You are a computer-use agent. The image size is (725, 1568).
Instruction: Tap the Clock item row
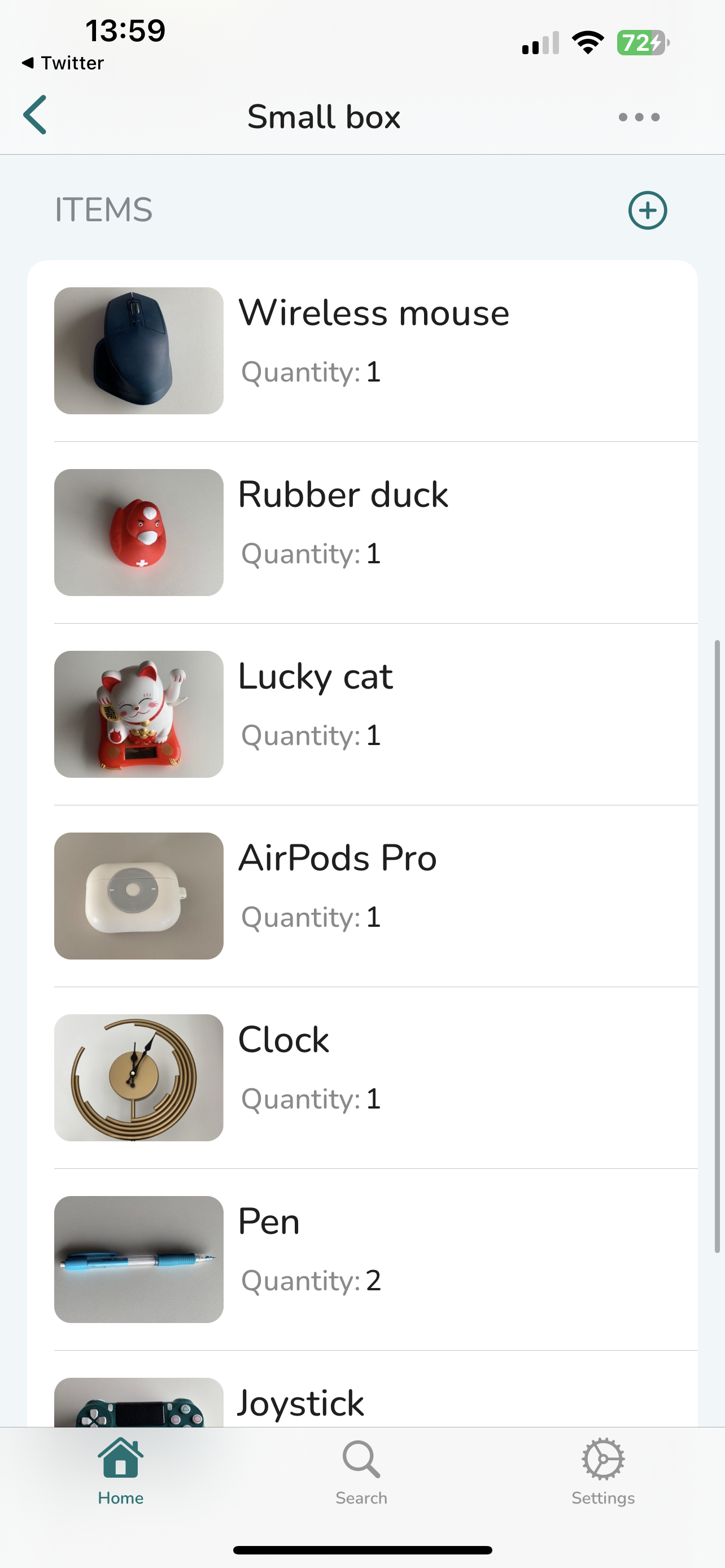373,1077
